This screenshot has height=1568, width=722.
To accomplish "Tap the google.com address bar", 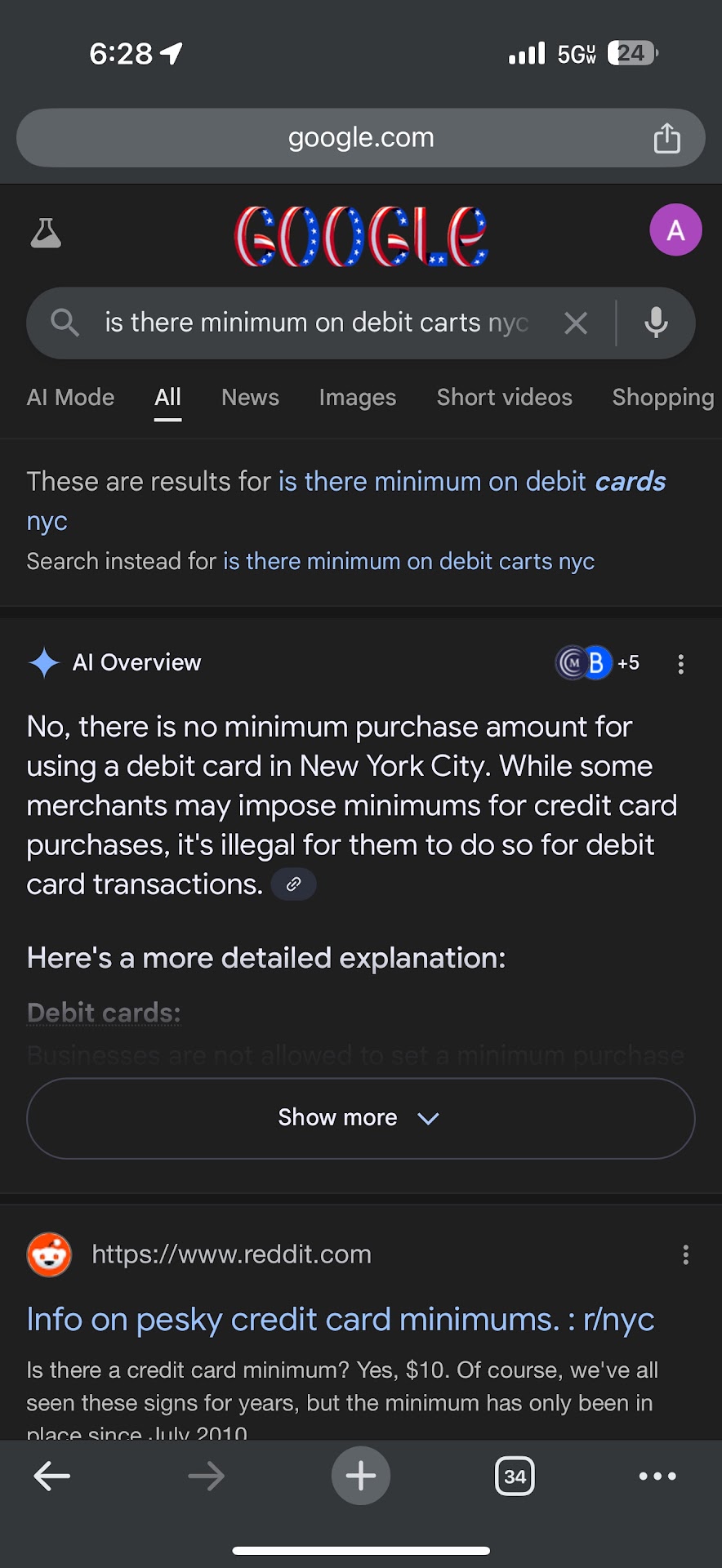I will coord(360,138).
